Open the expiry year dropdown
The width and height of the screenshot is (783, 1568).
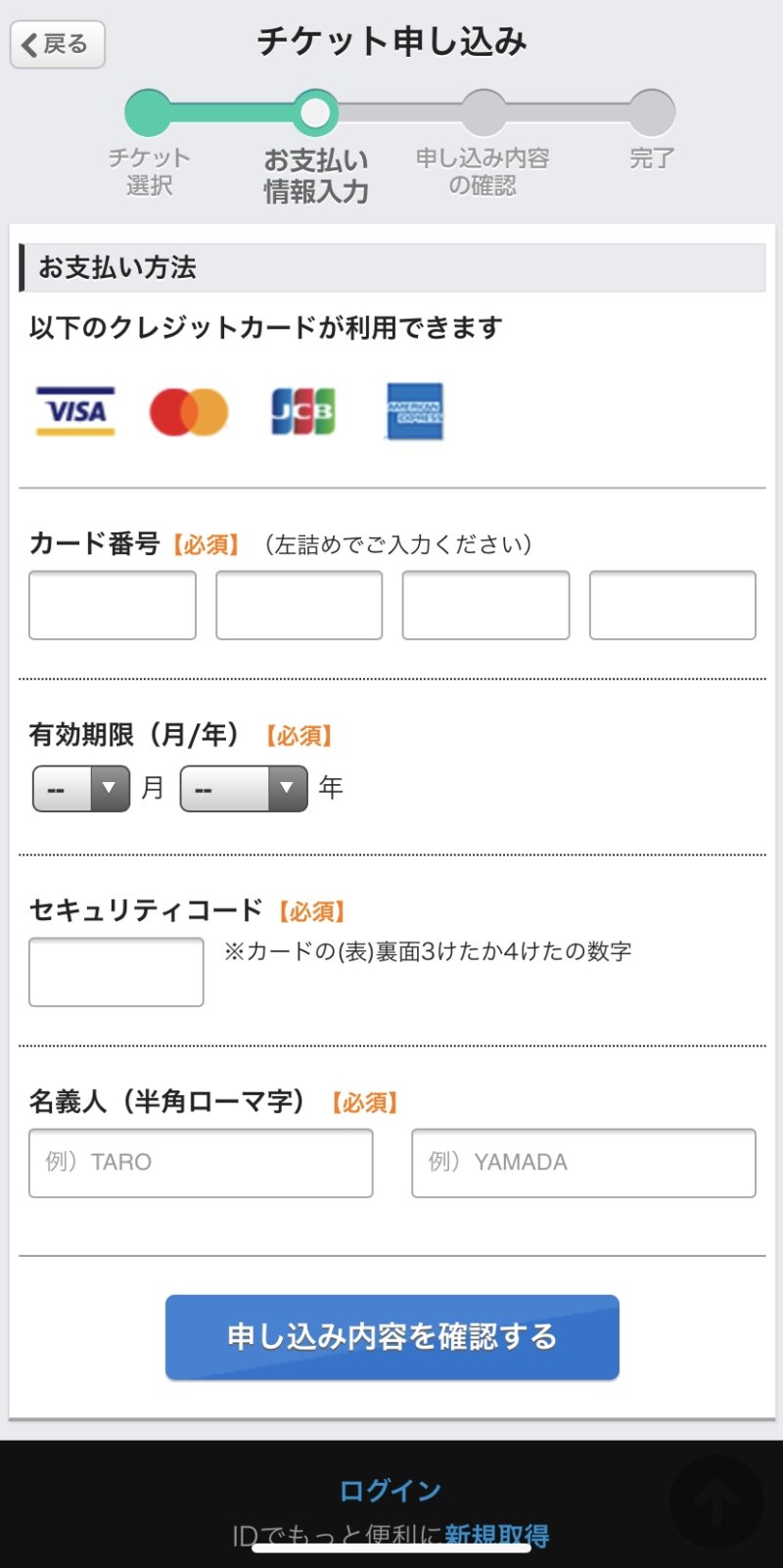[244, 788]
